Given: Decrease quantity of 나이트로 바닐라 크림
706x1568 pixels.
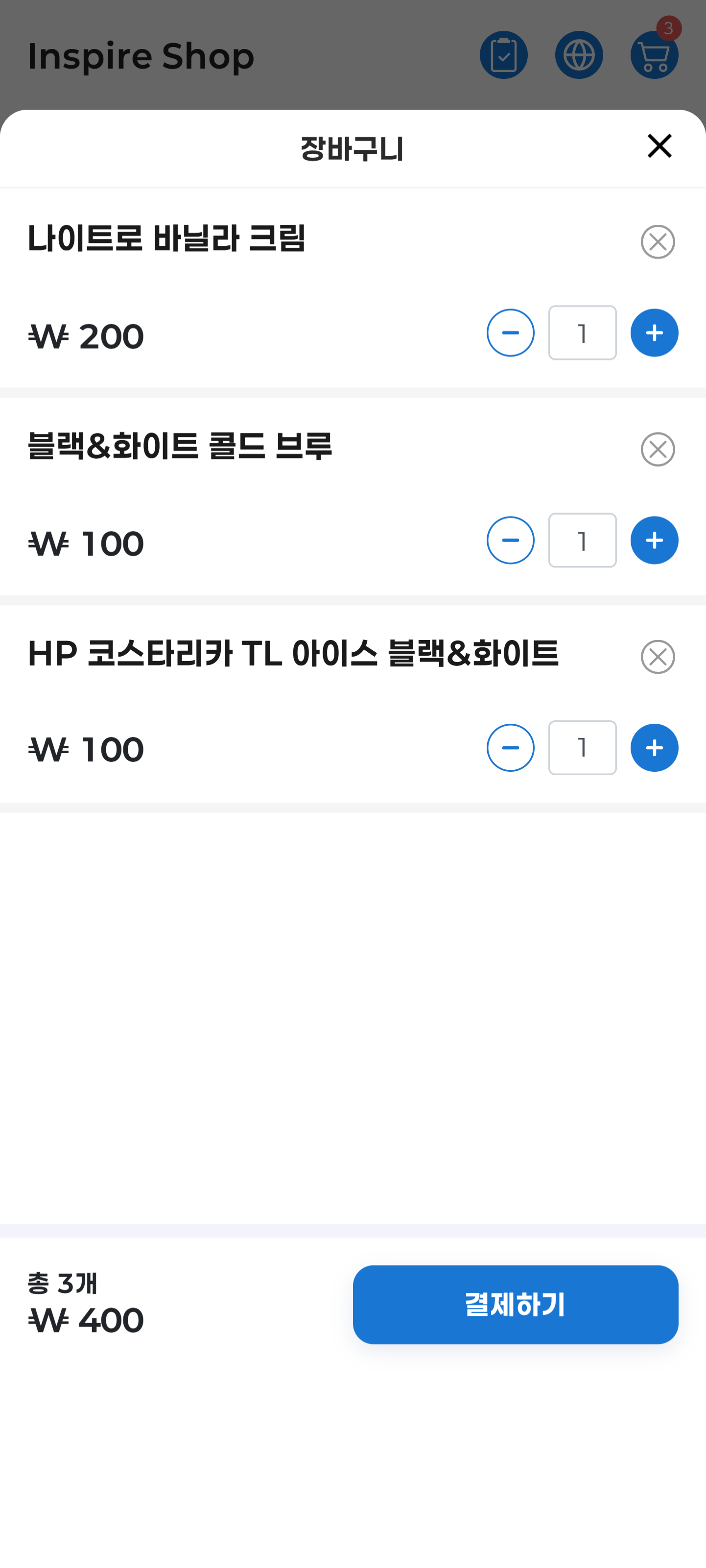Looking at the screenshot, I should tap(510, 333).
